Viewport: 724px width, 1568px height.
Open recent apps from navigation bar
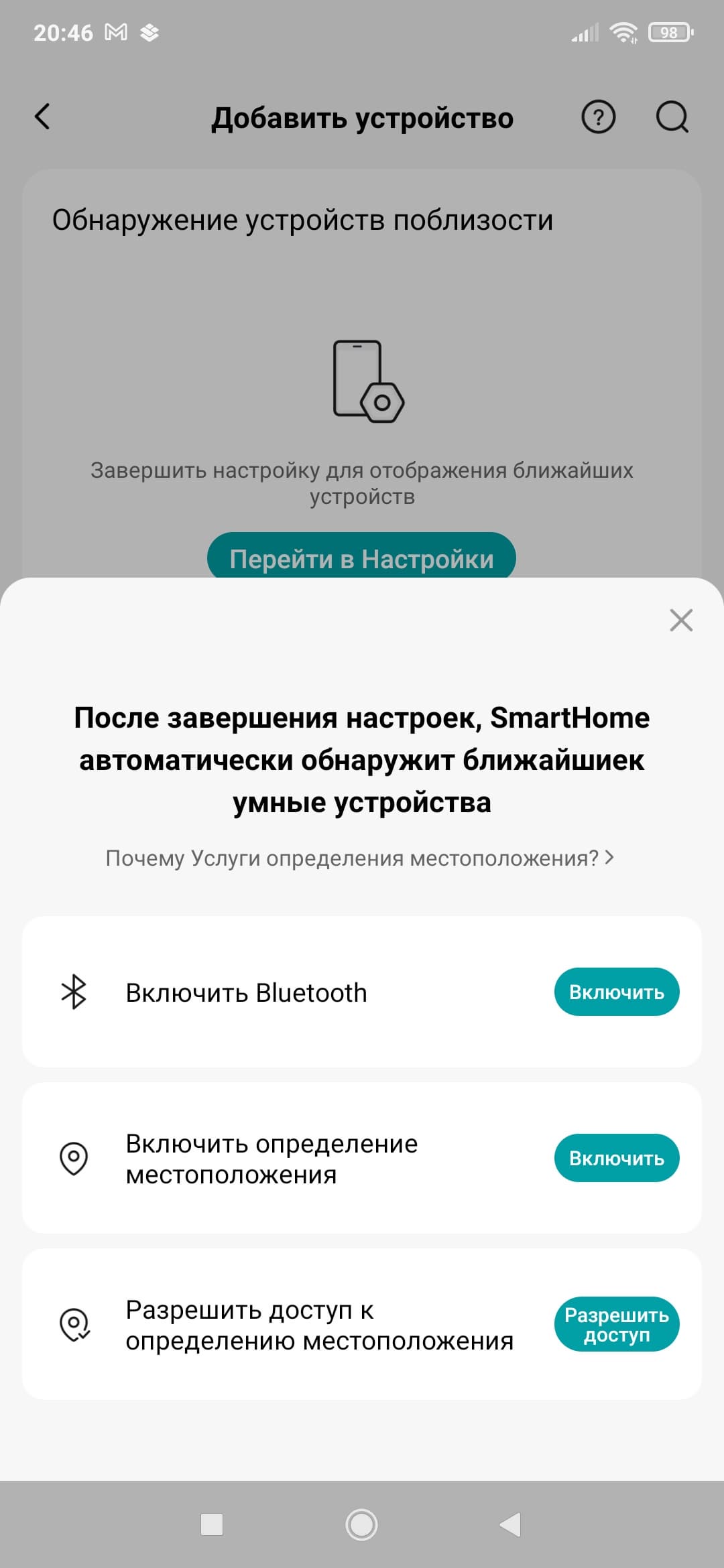tap(212, 1524)
